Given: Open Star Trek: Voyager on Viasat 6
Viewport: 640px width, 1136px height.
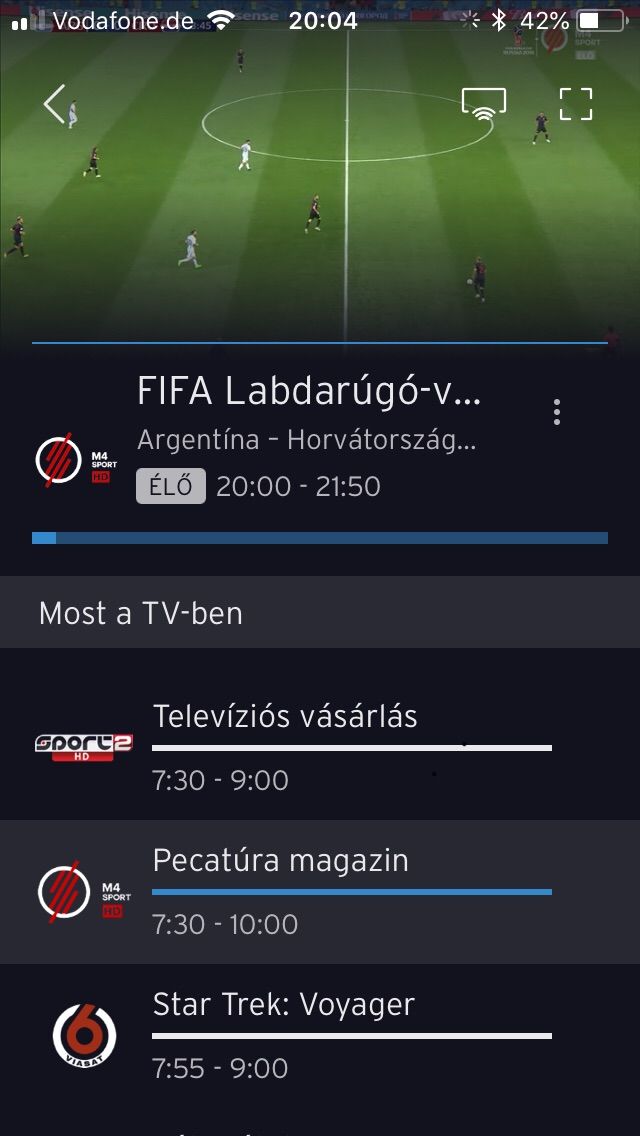Looking at the screenshot, I should [320, 1036].
